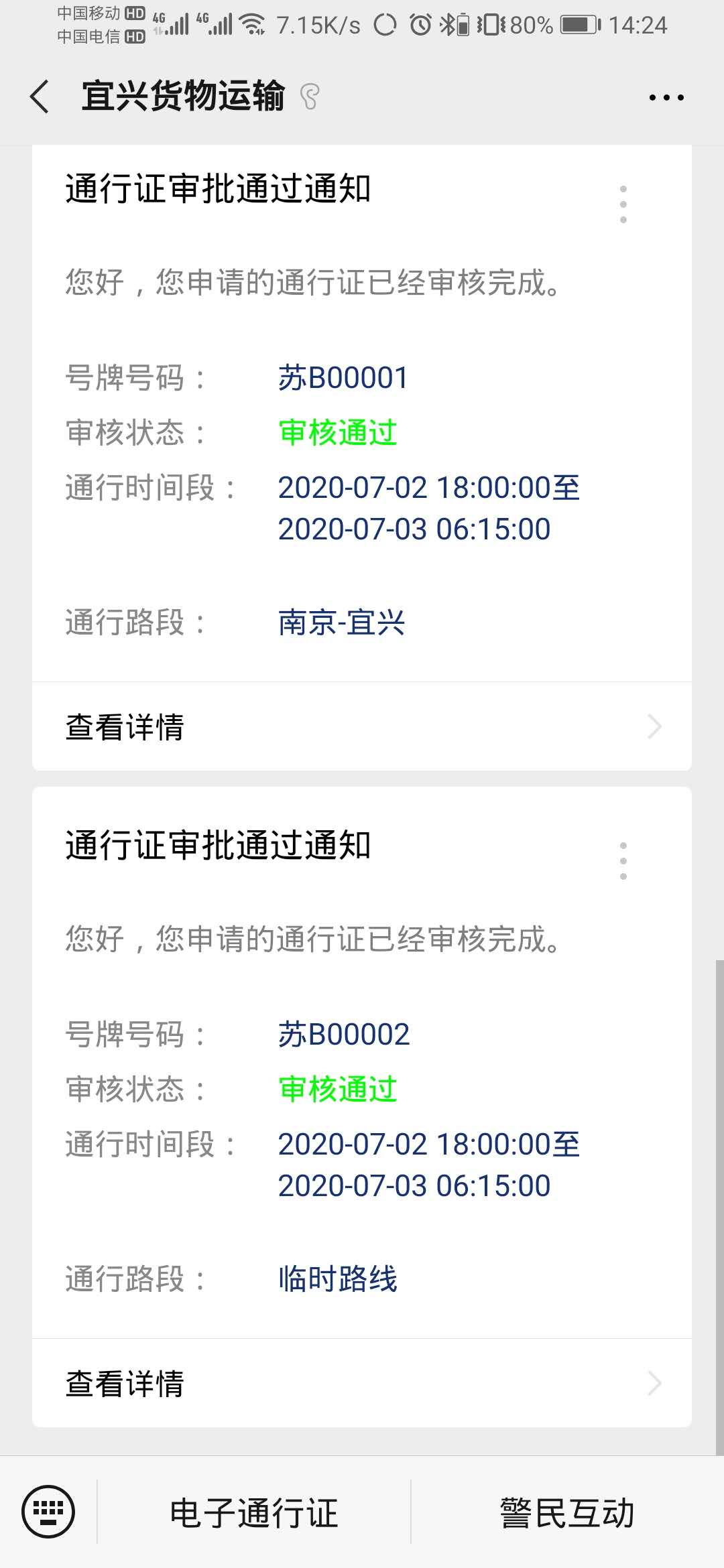Open options for the 苏B00002 notification card
724x1568 pixels.
tap(623, 861)
